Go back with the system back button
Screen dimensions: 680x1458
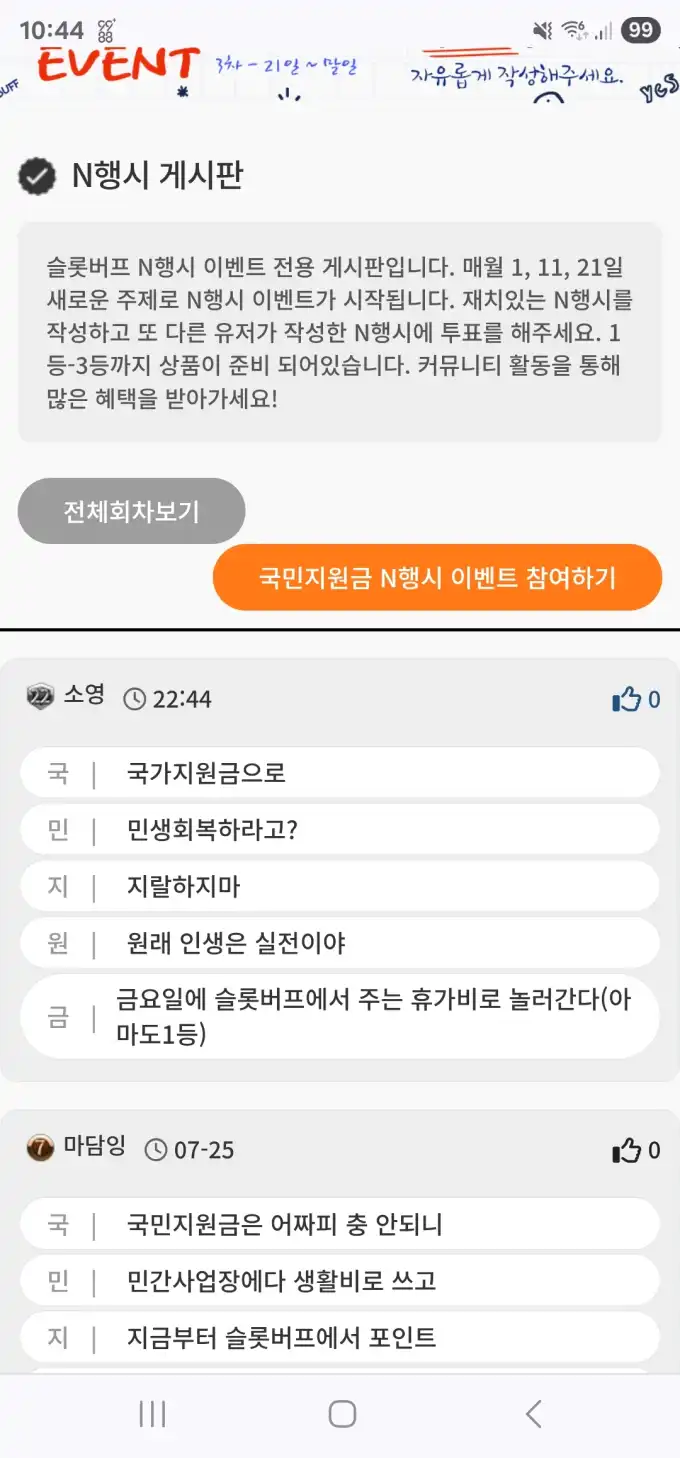[x=533, y=1413]
